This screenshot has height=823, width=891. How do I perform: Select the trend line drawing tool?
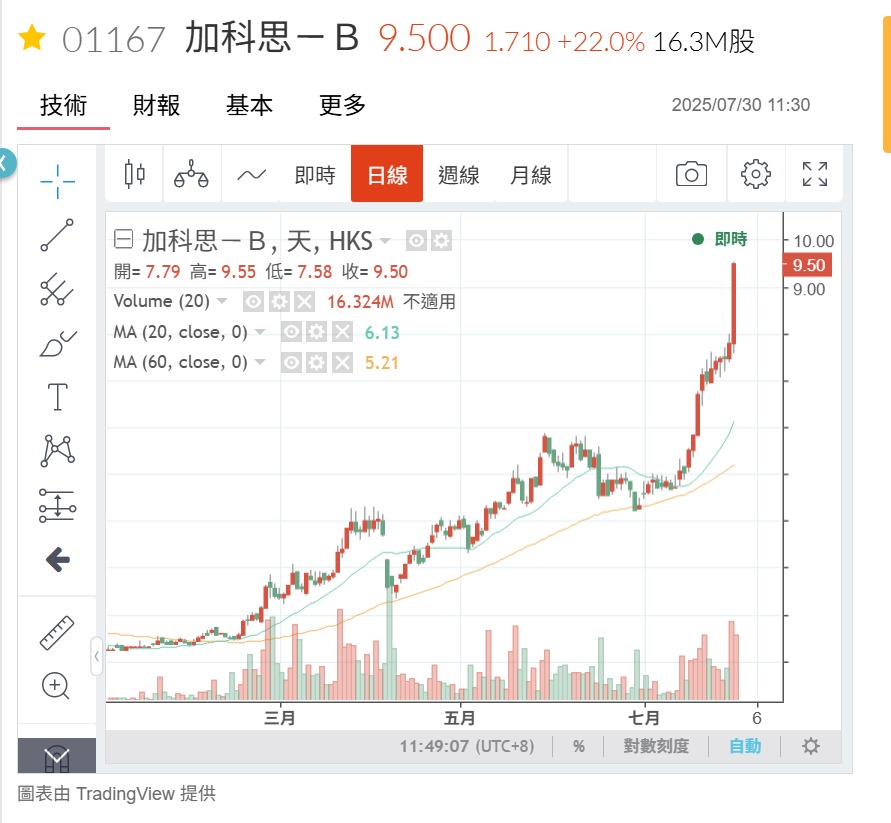(x=57, y=235)
